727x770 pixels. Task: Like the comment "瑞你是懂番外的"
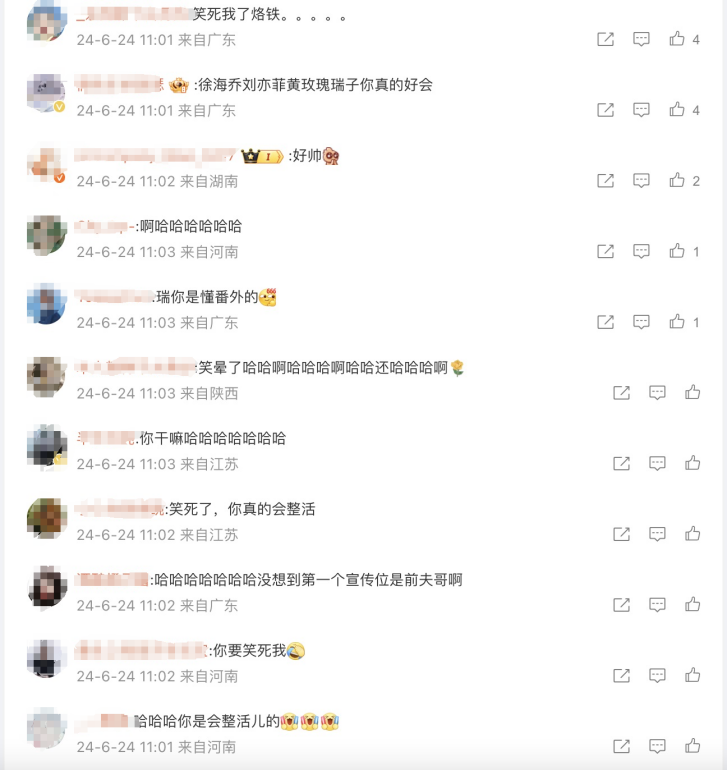(x=677, y=322)
